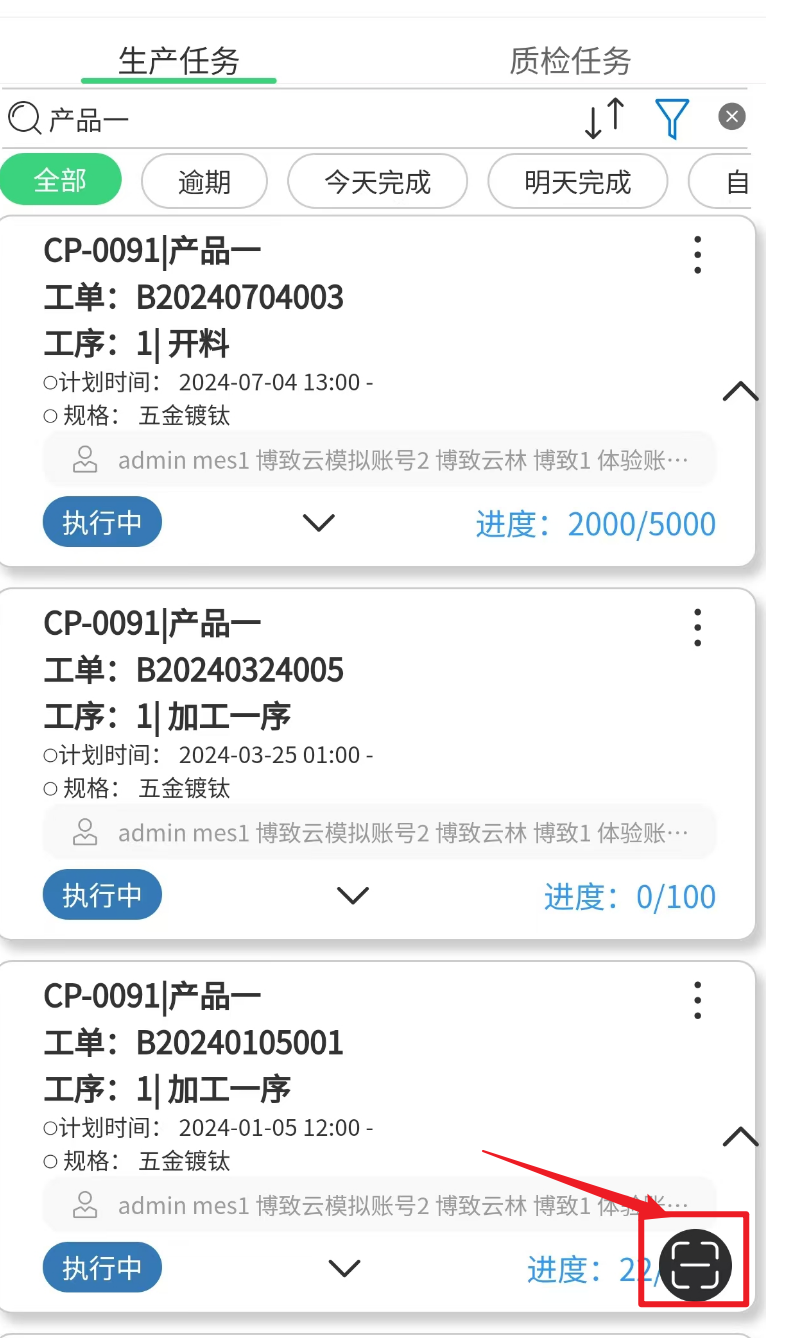This screenshot has height=1338, width=785.
Task: Switch to the 质检任务 tab
Action: click(x=570, y=61)
